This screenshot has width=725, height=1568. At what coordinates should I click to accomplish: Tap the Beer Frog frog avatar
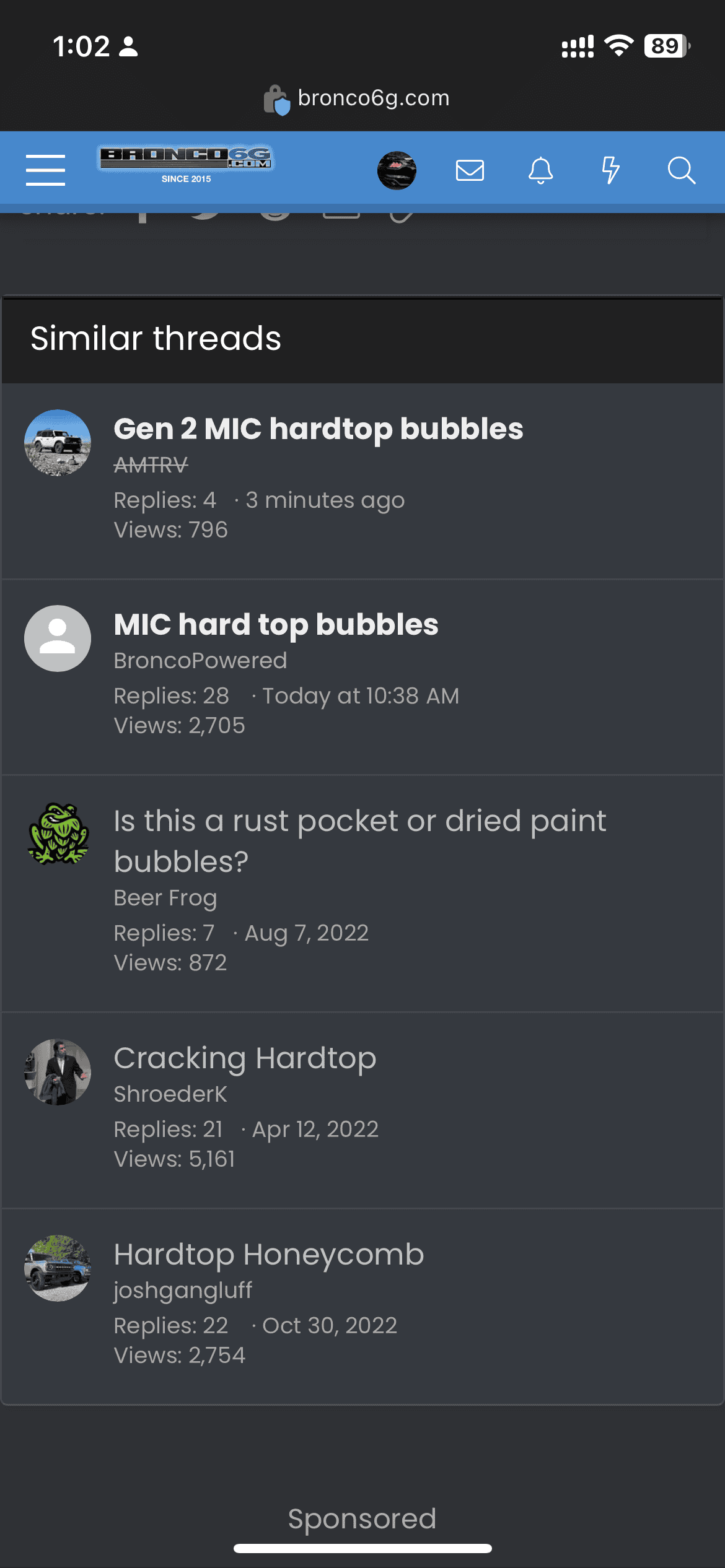pos(58,834)
